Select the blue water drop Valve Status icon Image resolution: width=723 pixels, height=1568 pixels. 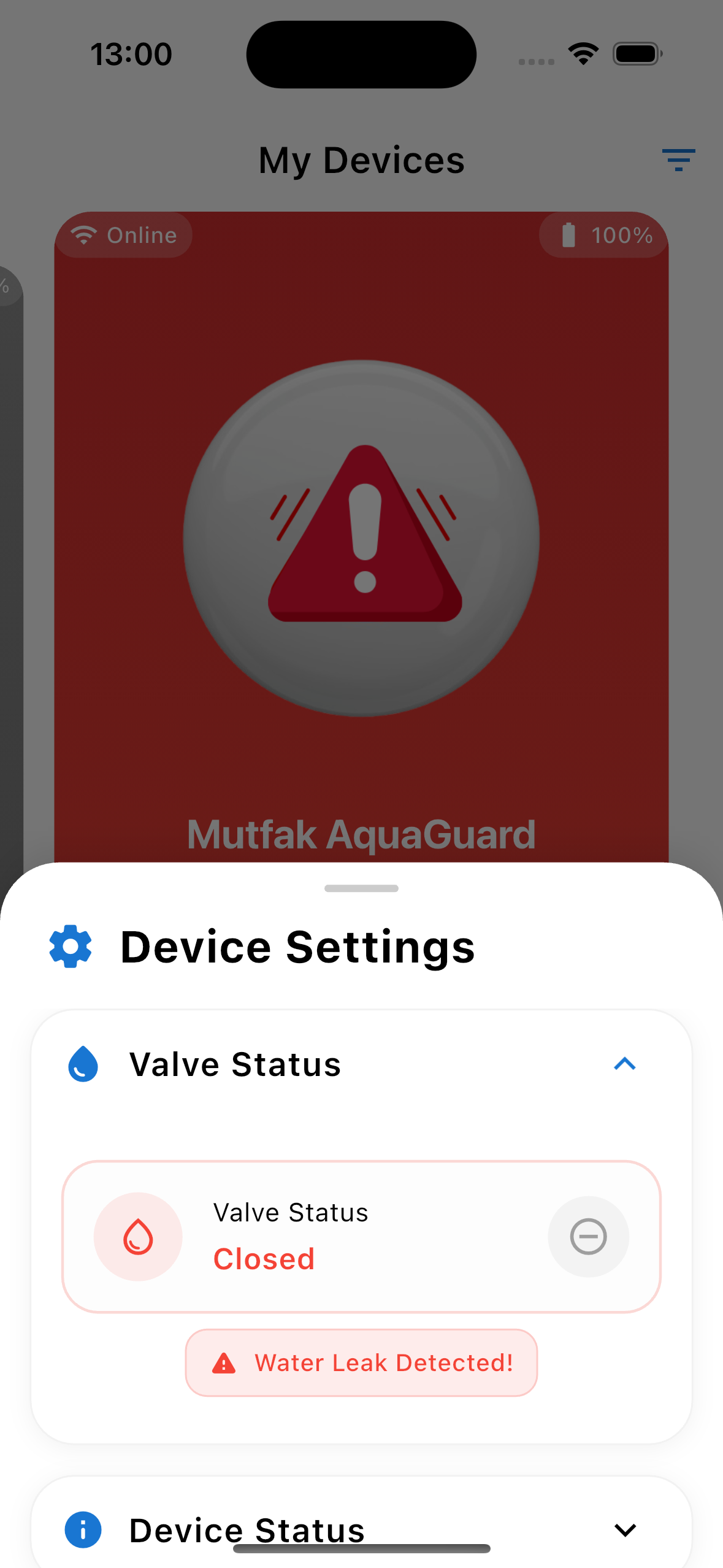pos(83,1064)
